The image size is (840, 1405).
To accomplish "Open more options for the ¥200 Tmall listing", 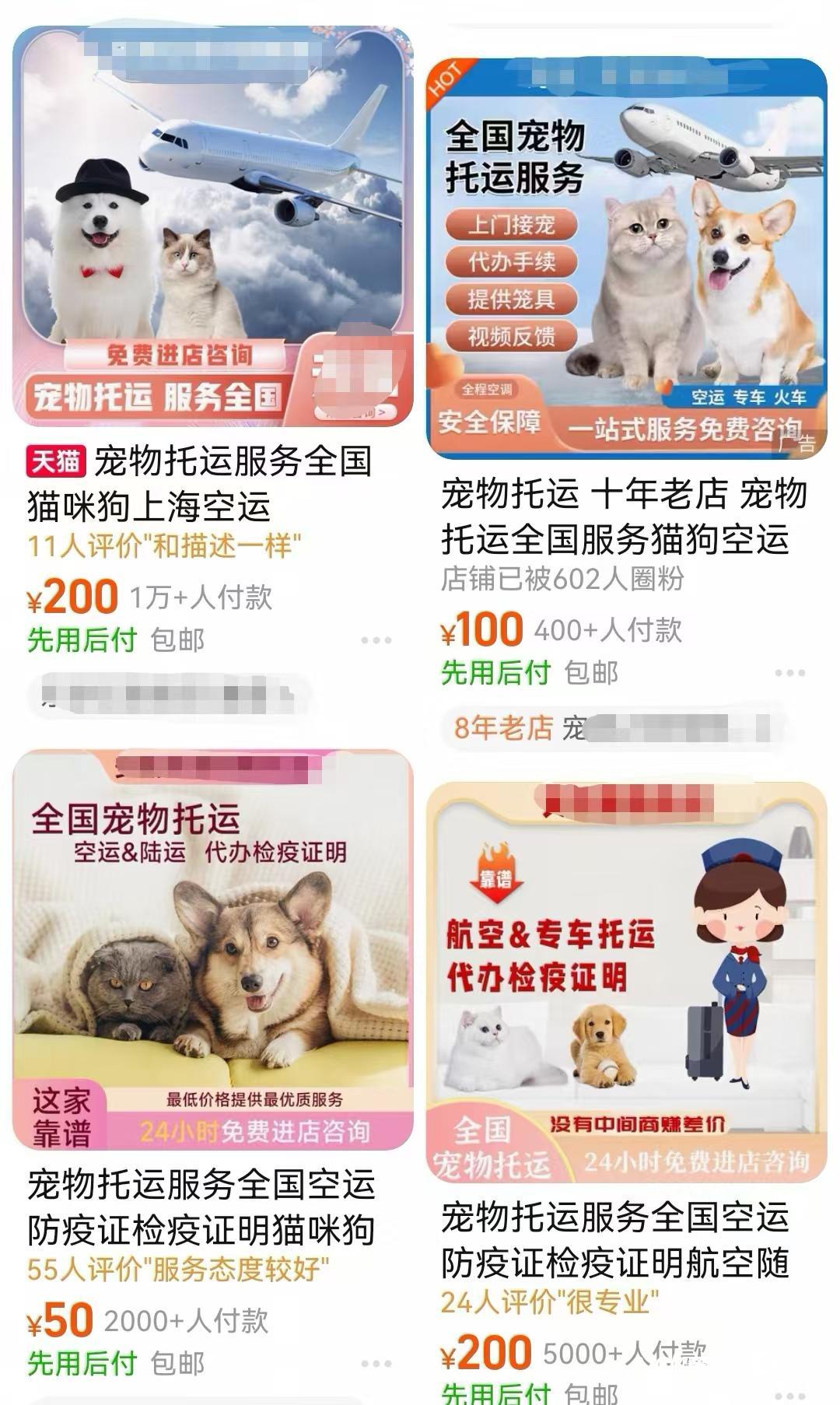I will [x=376, y=640].
